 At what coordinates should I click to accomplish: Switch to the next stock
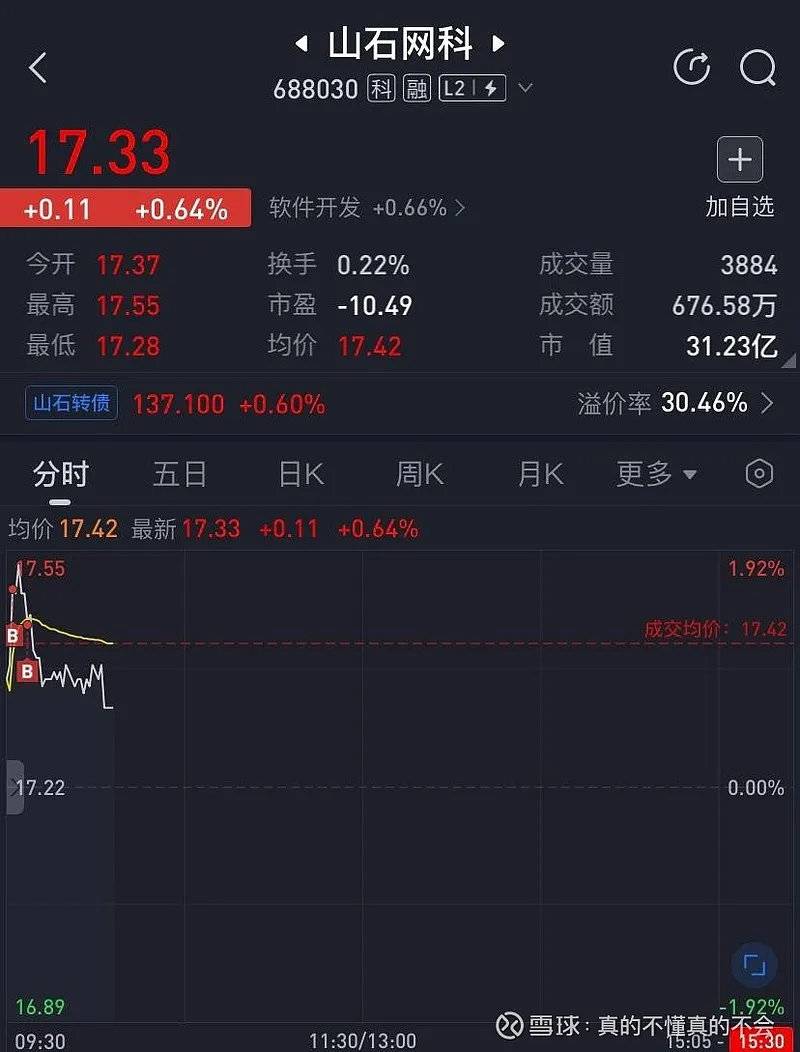[499, 44]
